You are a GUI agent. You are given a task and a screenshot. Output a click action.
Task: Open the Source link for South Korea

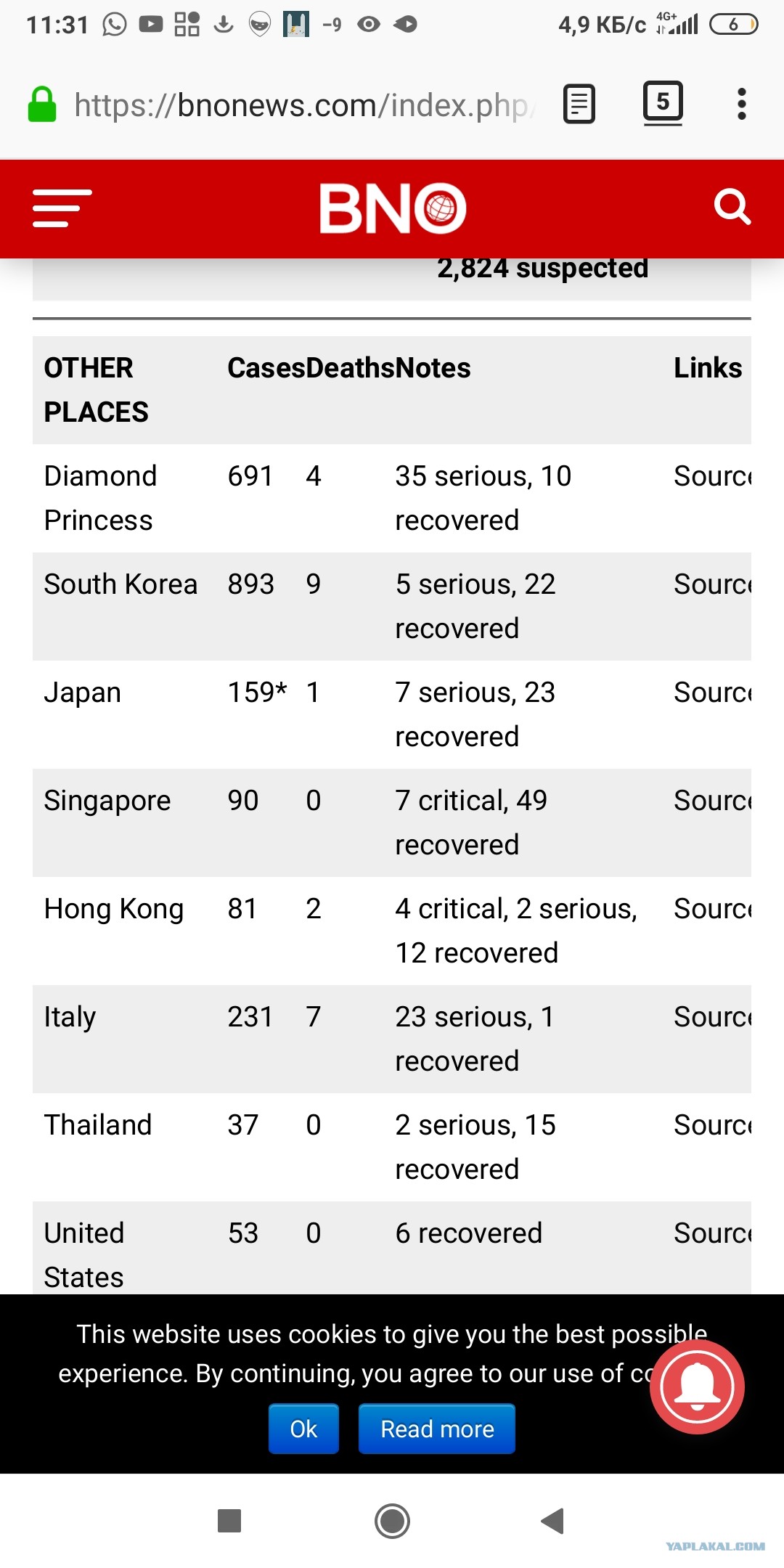coord(712,584)
